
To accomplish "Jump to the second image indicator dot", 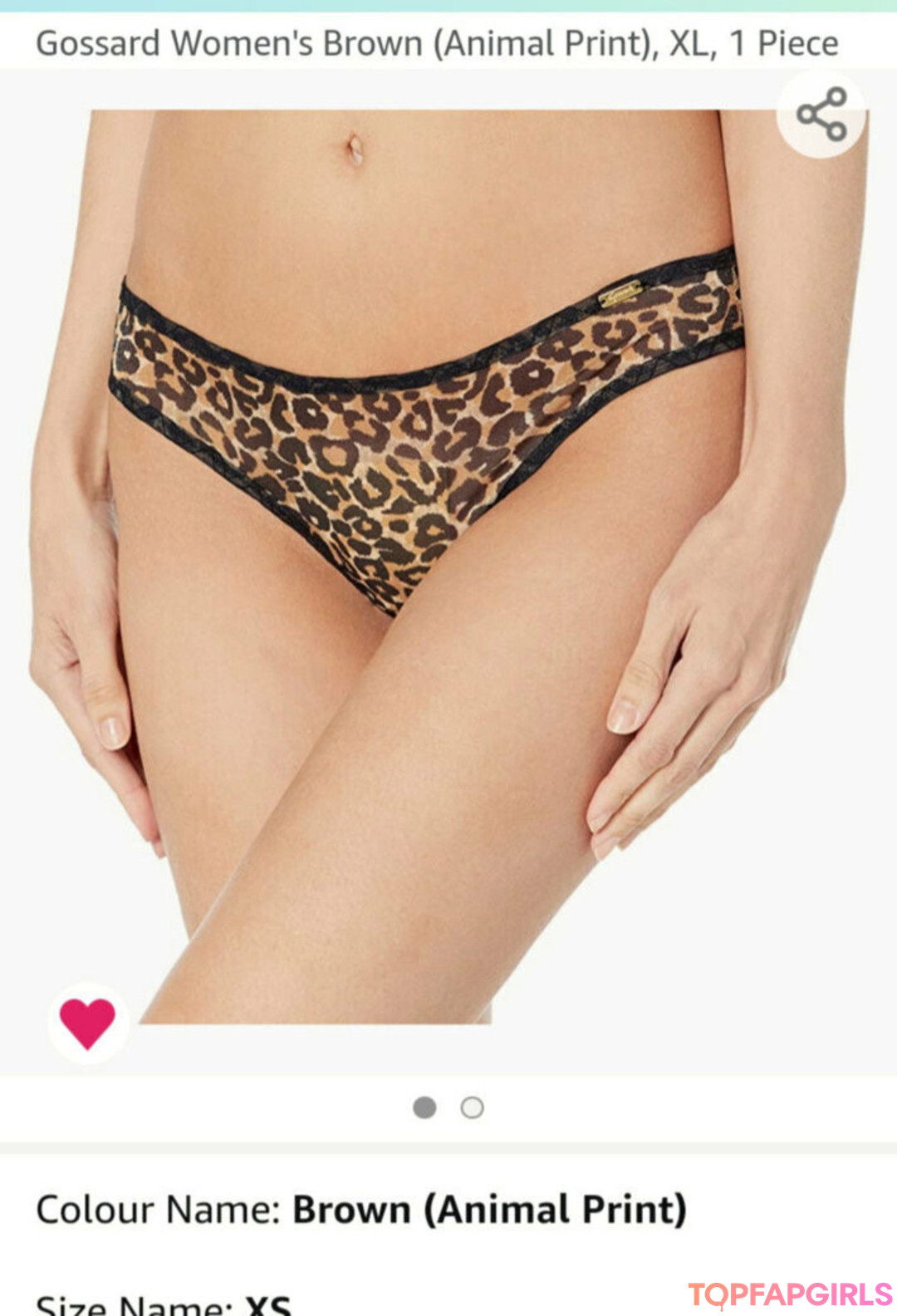I will click(x=472, y=1107).
